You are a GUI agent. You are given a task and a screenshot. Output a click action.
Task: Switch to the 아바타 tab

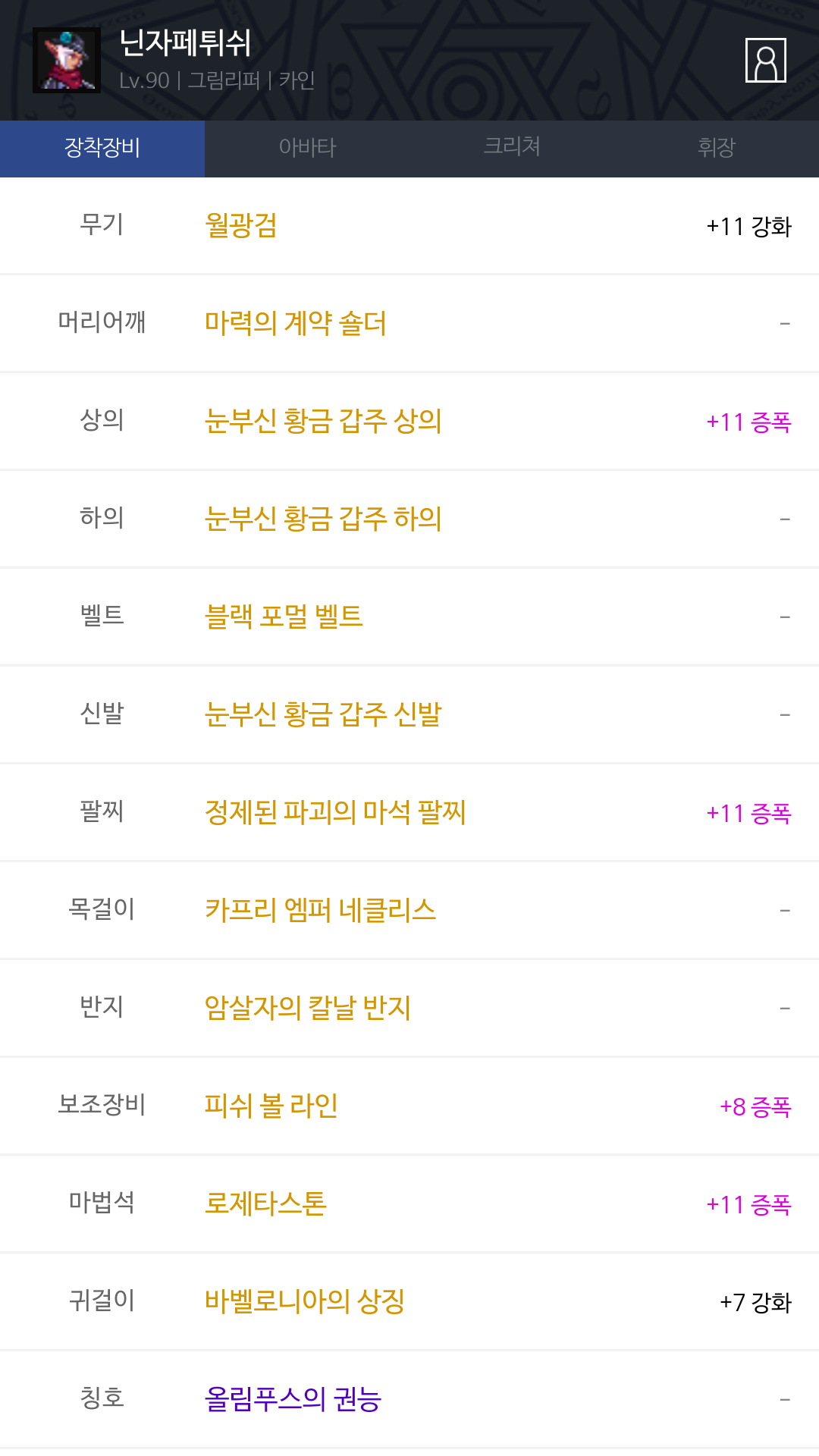tap(307, 149)
